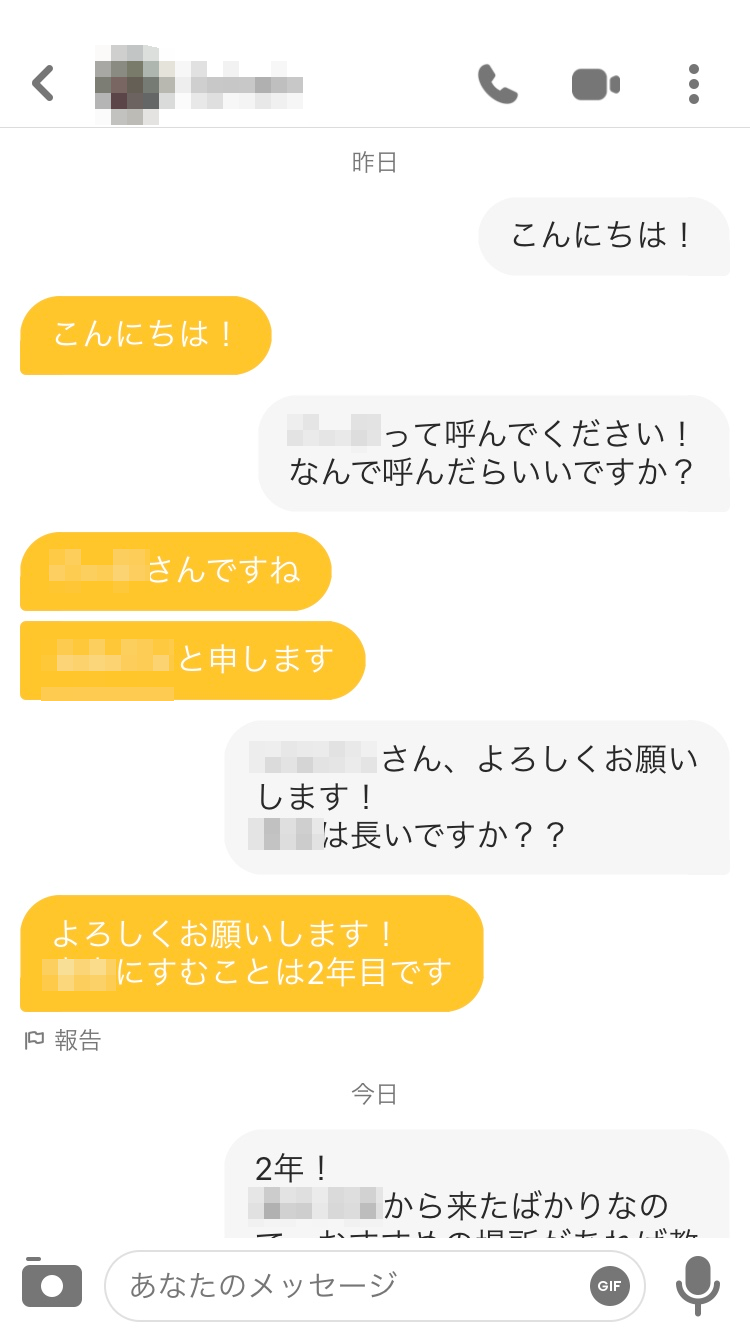Report this conversation via 報告
The height and width of the screenshot is (1334, 750).
pos(75,1041)
